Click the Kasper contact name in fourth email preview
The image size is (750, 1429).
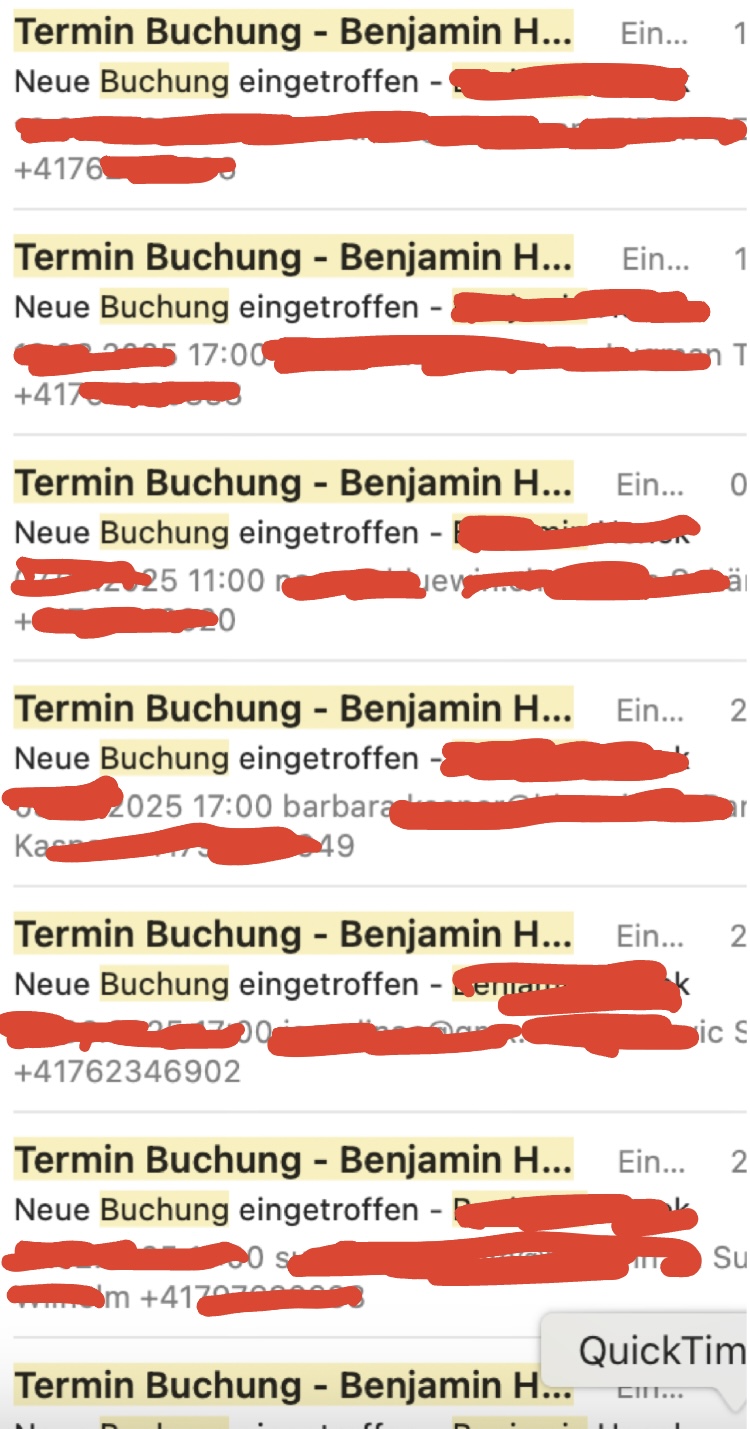coord(45,846)
